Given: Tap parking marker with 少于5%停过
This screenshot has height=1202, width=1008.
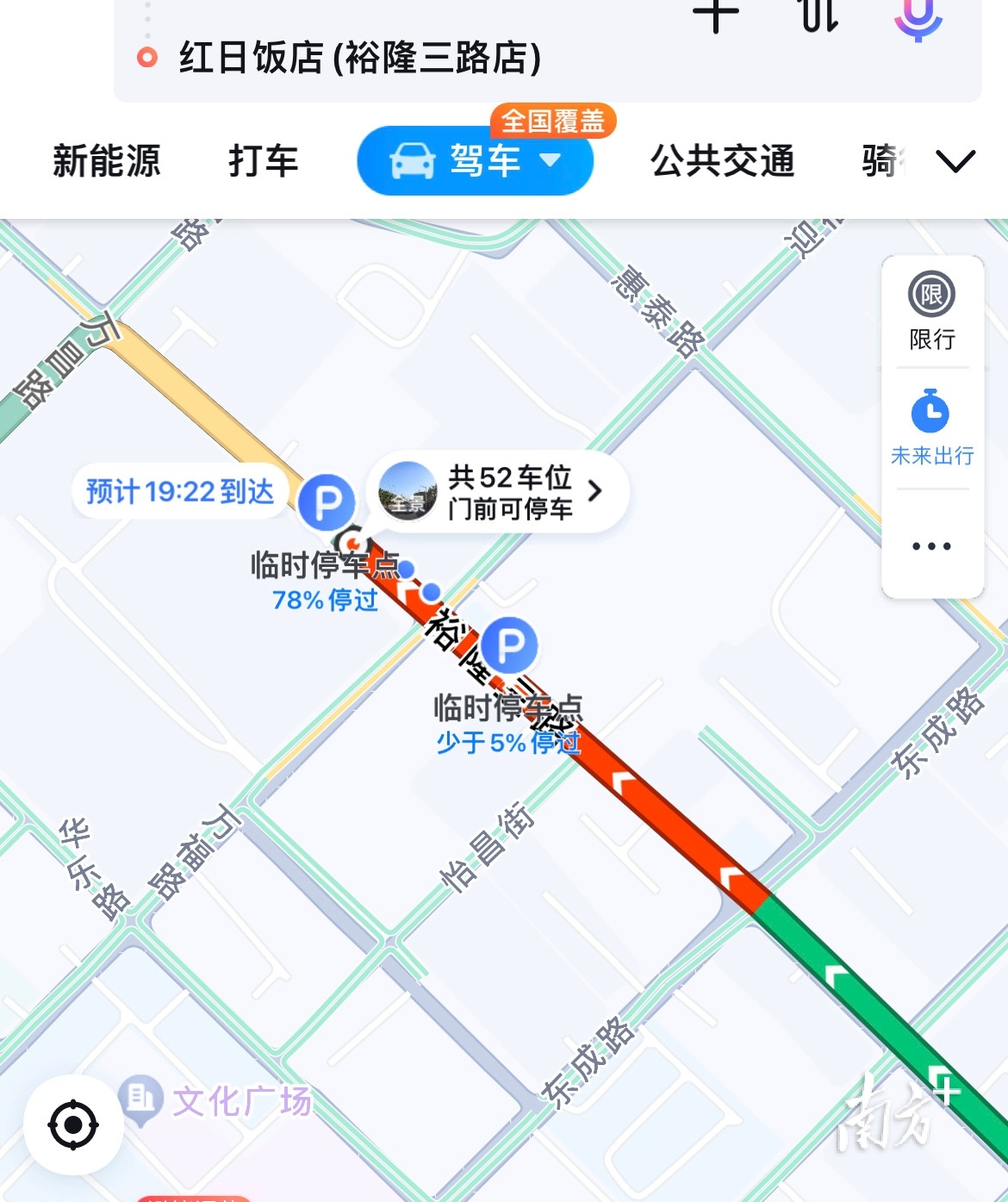Looking at the screenshot, I should [509, 645].
